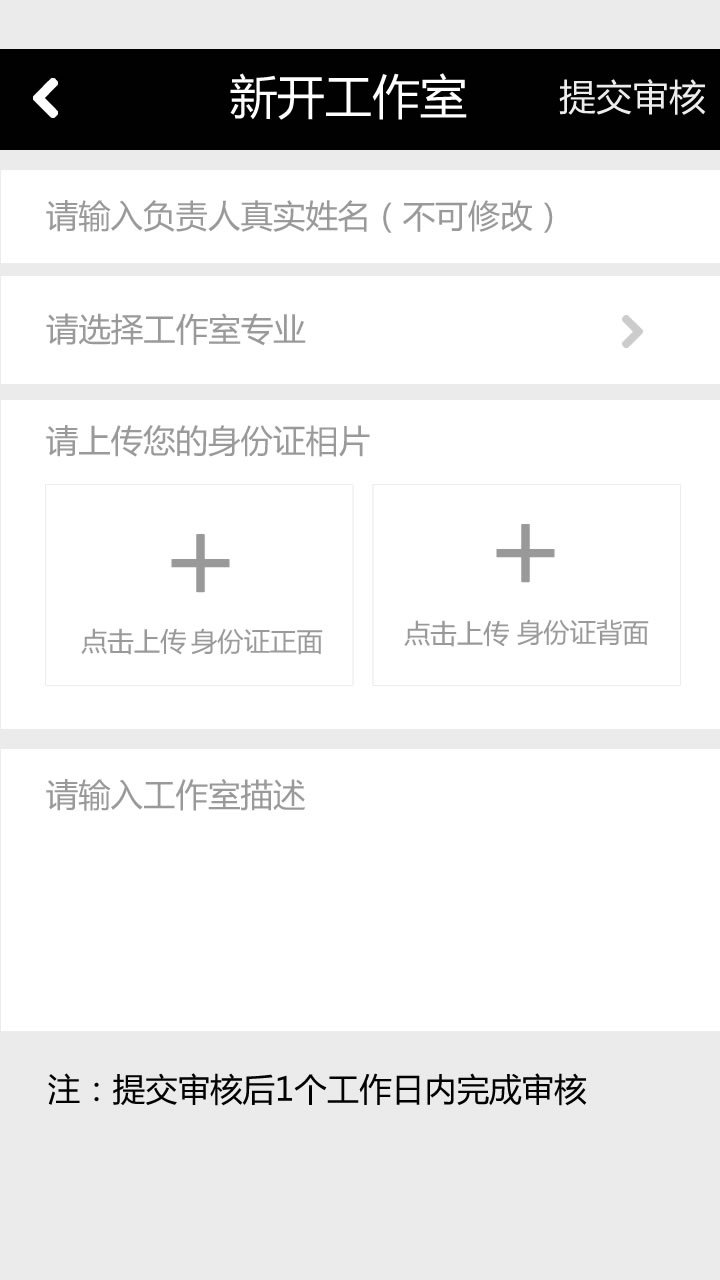Upload 身份证背面 photo
The image size is (720, 1280).
[526, 585]
